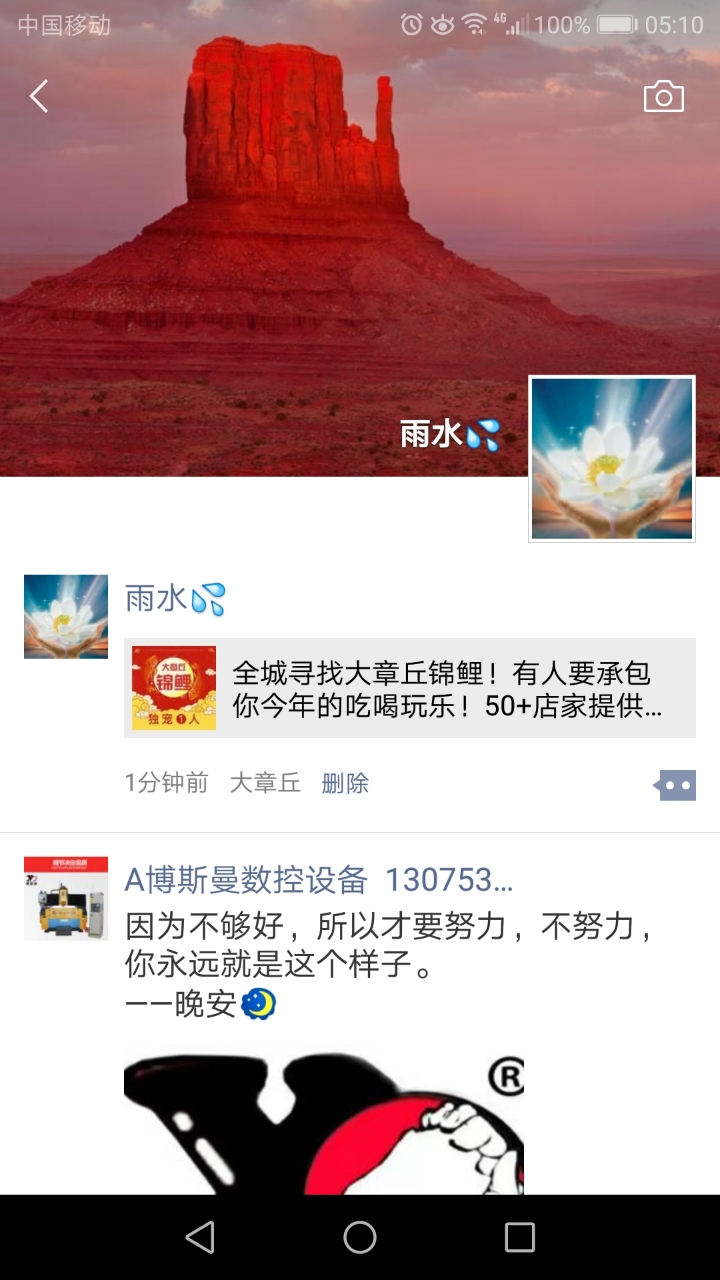Image resolution: width=720 pixels, height=1280 pixels.
Task: Open 大章丘 location tag
Action: pos(265,783)
